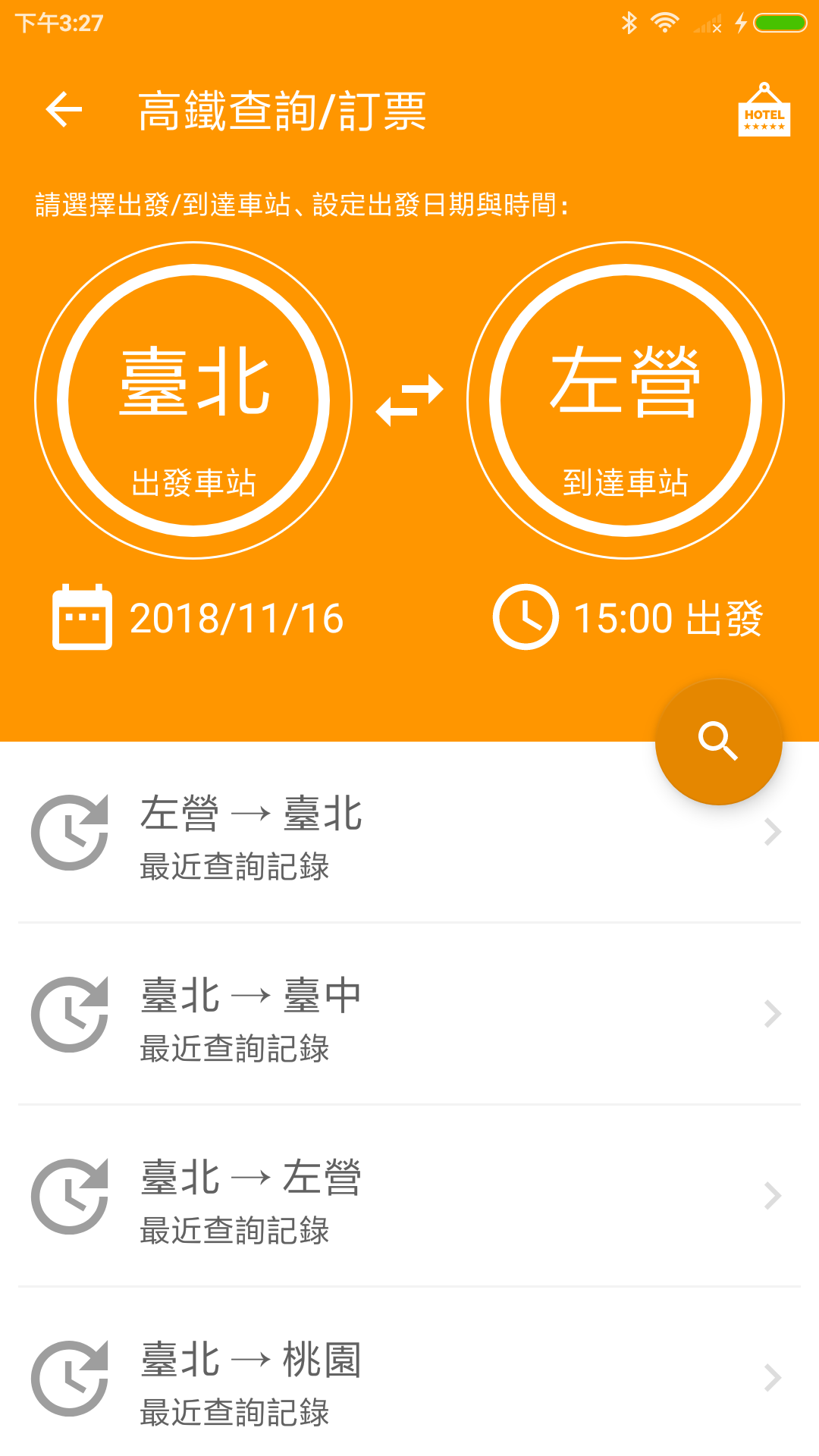
Task: Swap departure and arrival stations
Action: 409,400
